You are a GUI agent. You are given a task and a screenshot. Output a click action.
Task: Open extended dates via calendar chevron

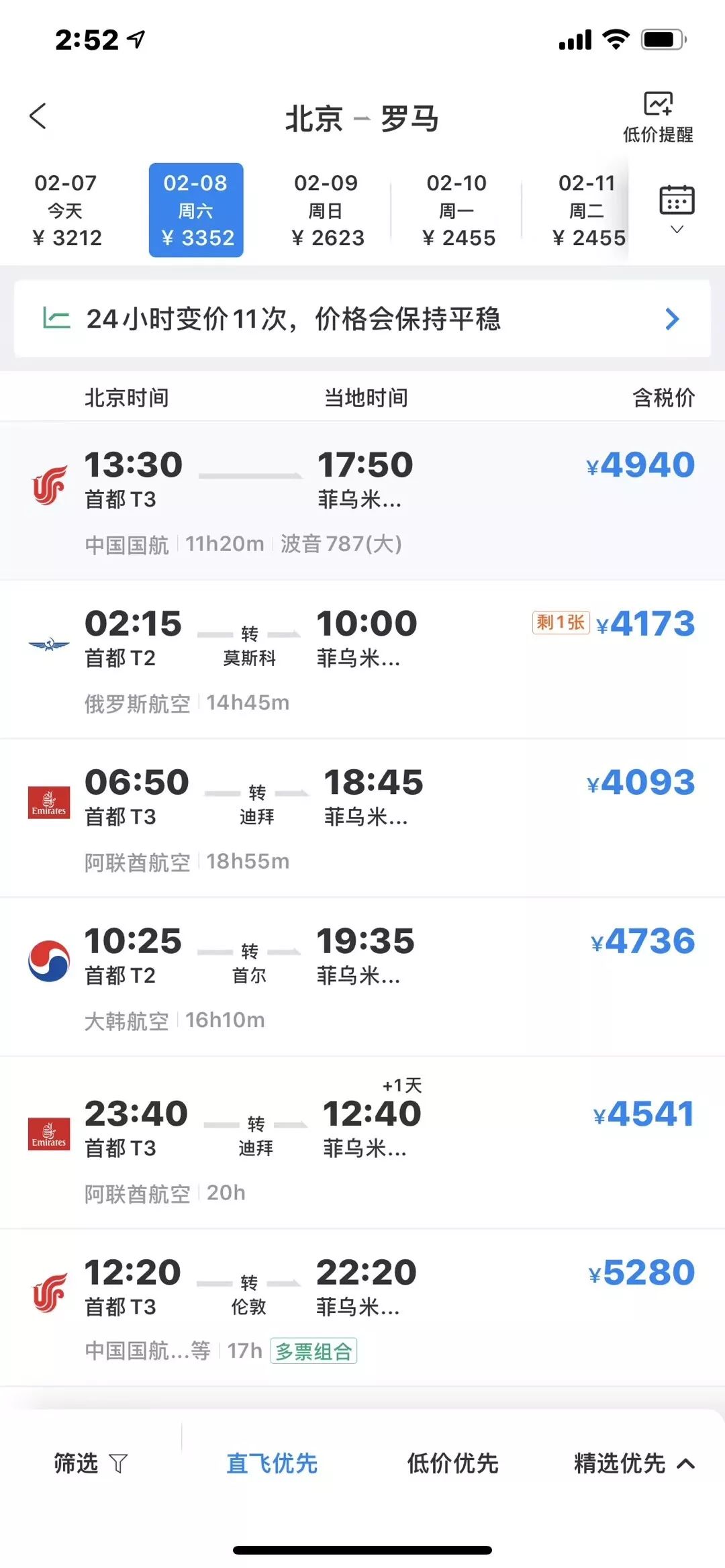677,228
